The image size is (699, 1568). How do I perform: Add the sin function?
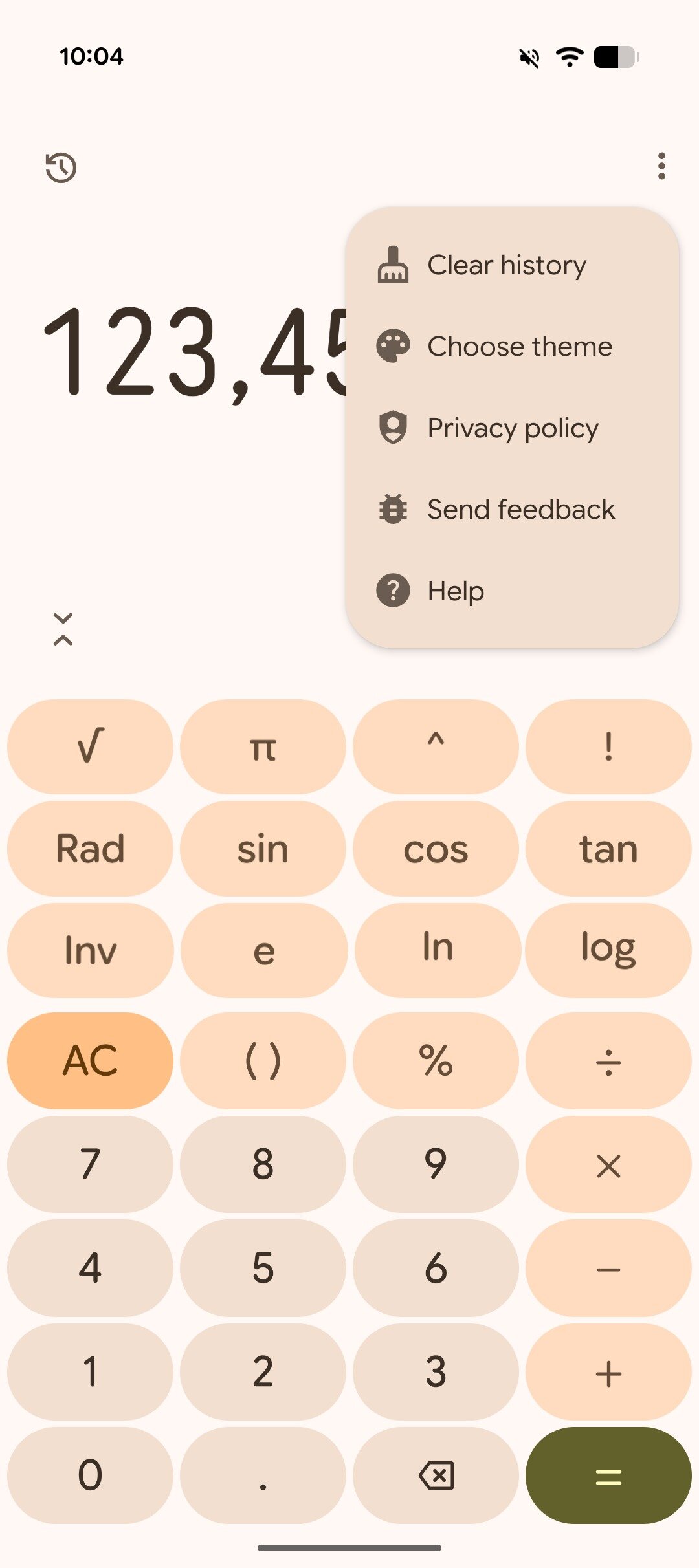click(263, 849)
